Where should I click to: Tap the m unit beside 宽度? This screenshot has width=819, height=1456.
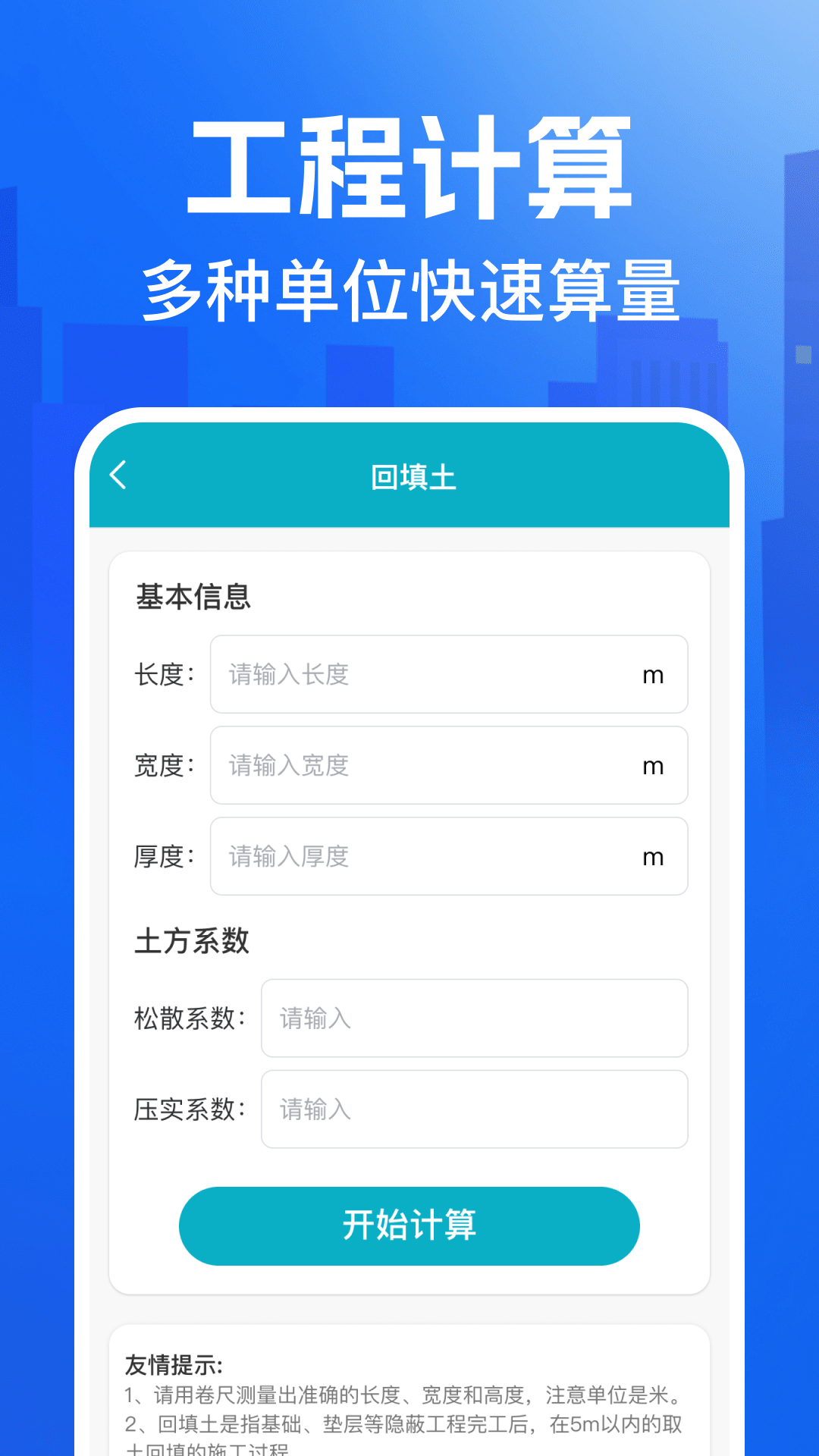pyautogui.click(x=654, y=765)
